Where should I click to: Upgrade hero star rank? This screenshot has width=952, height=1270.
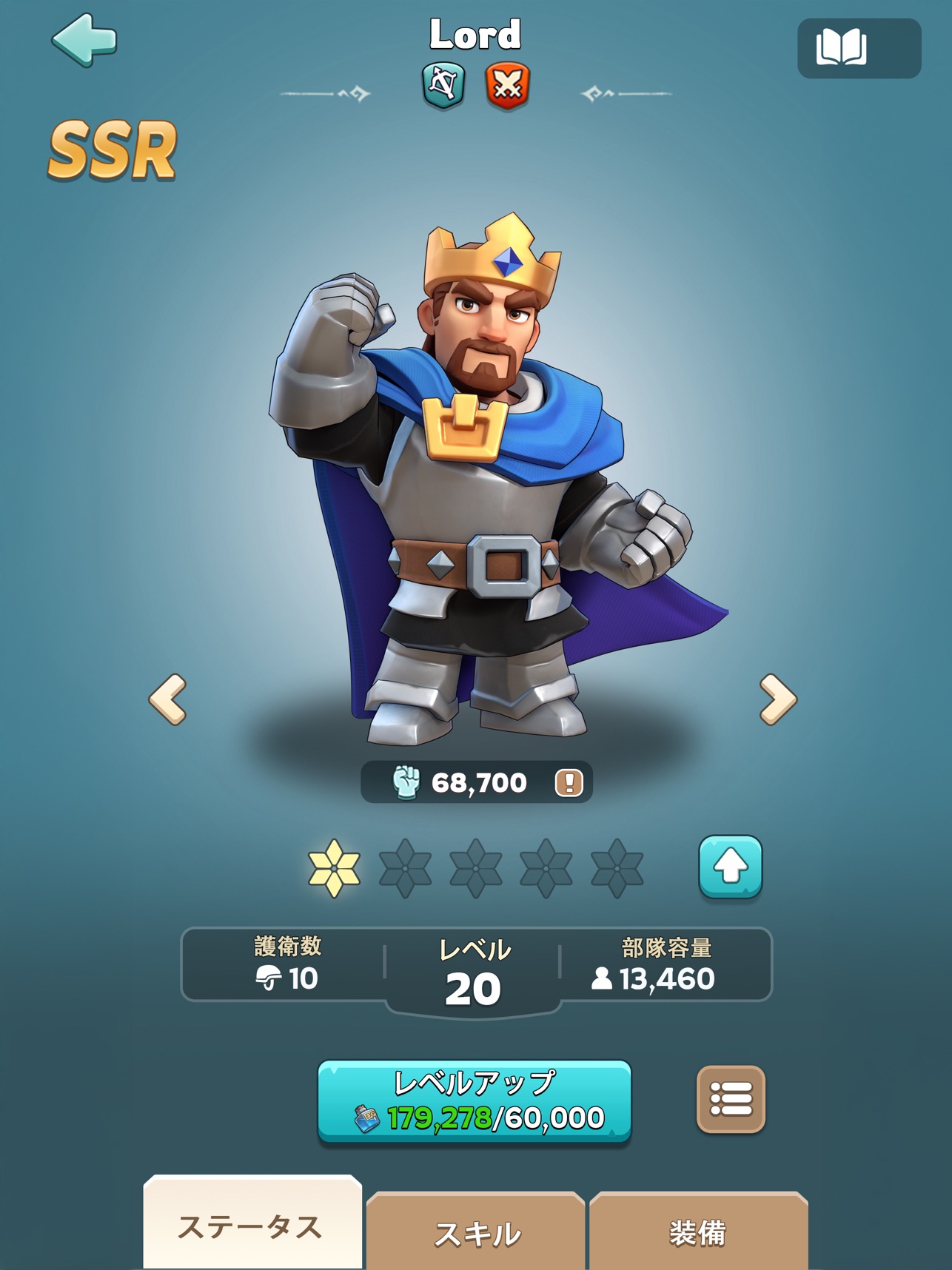[730, 866]
